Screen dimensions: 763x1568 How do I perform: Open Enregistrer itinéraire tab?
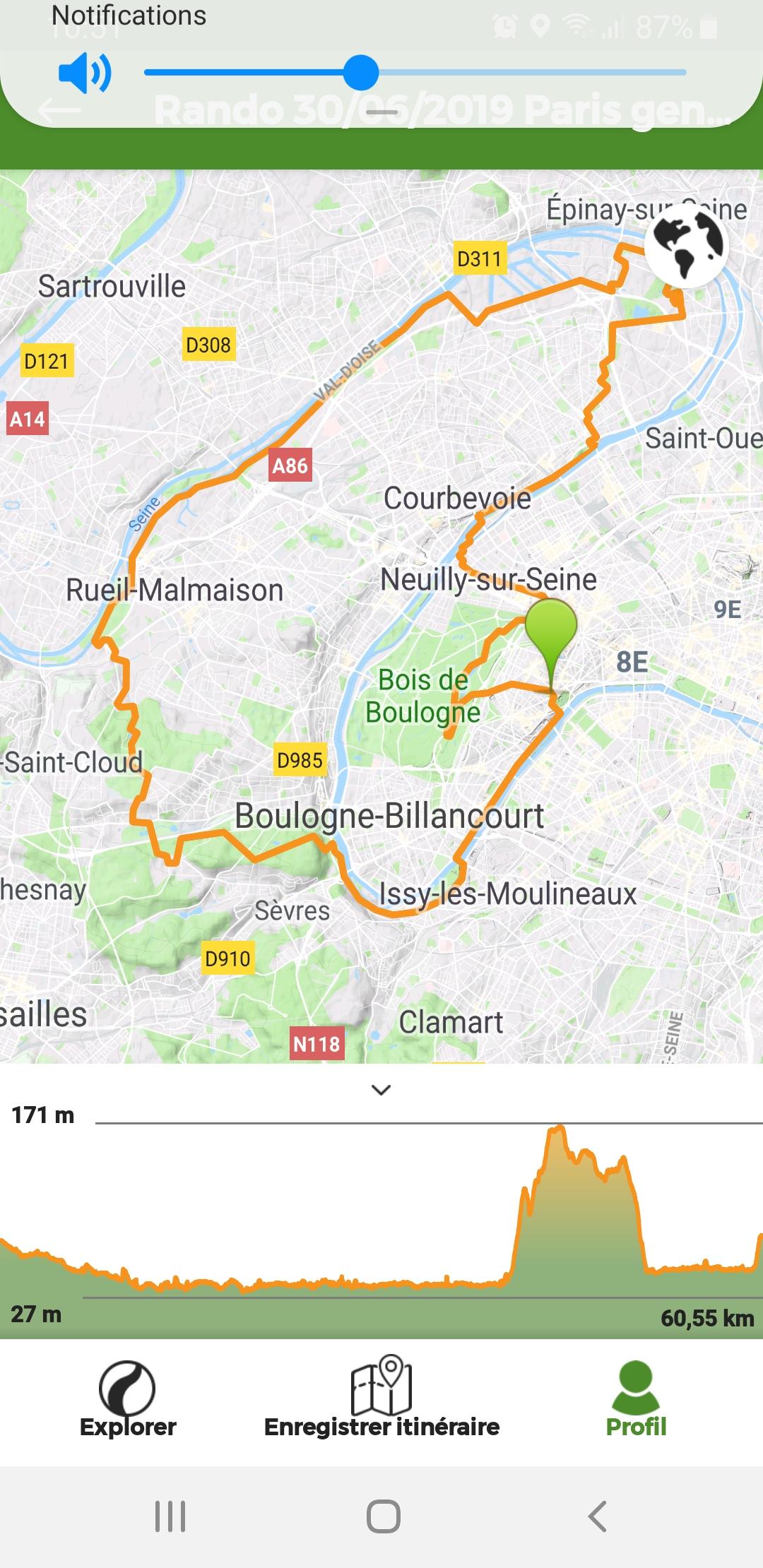381,1399
